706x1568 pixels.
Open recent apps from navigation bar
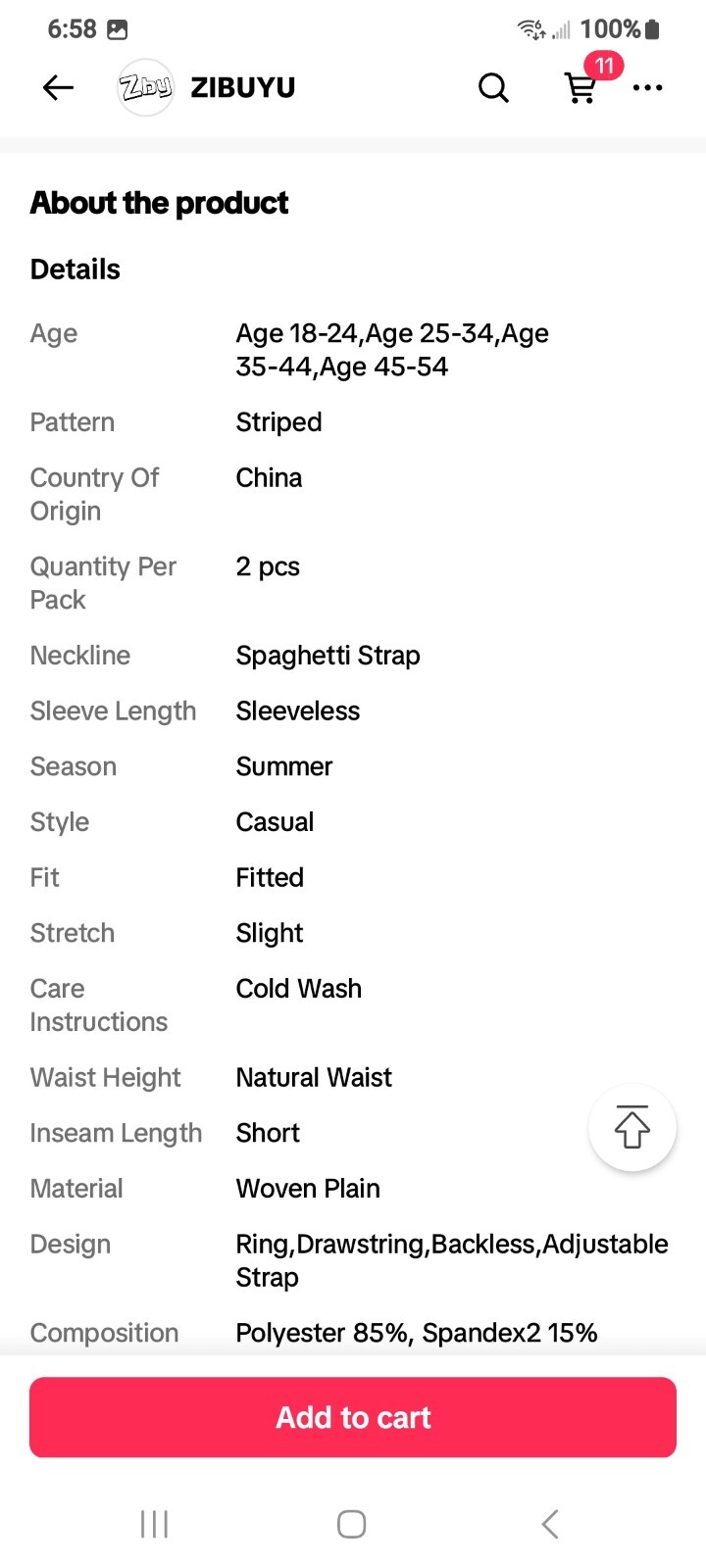coord(155,1524)
